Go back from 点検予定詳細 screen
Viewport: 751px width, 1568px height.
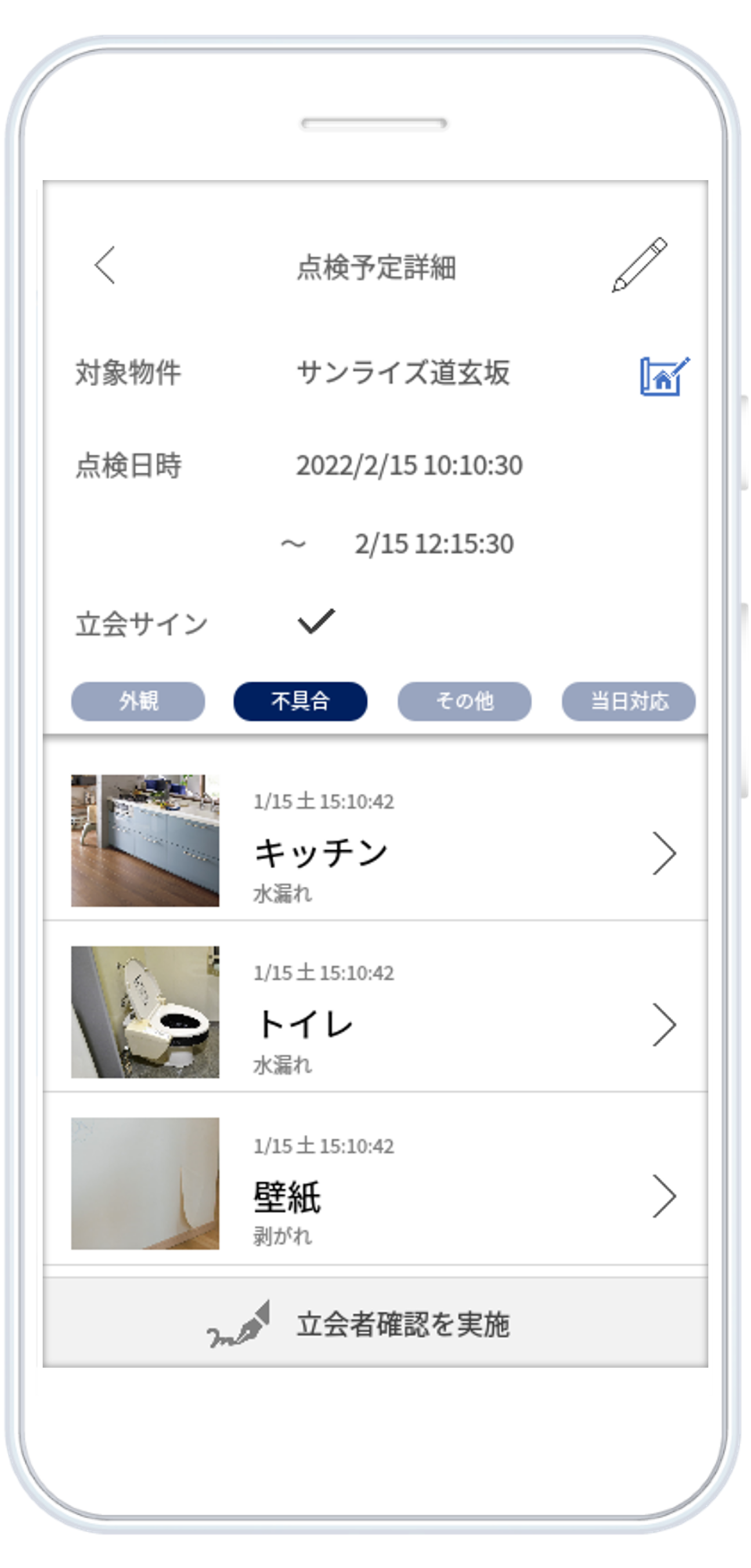pos(104,265)
